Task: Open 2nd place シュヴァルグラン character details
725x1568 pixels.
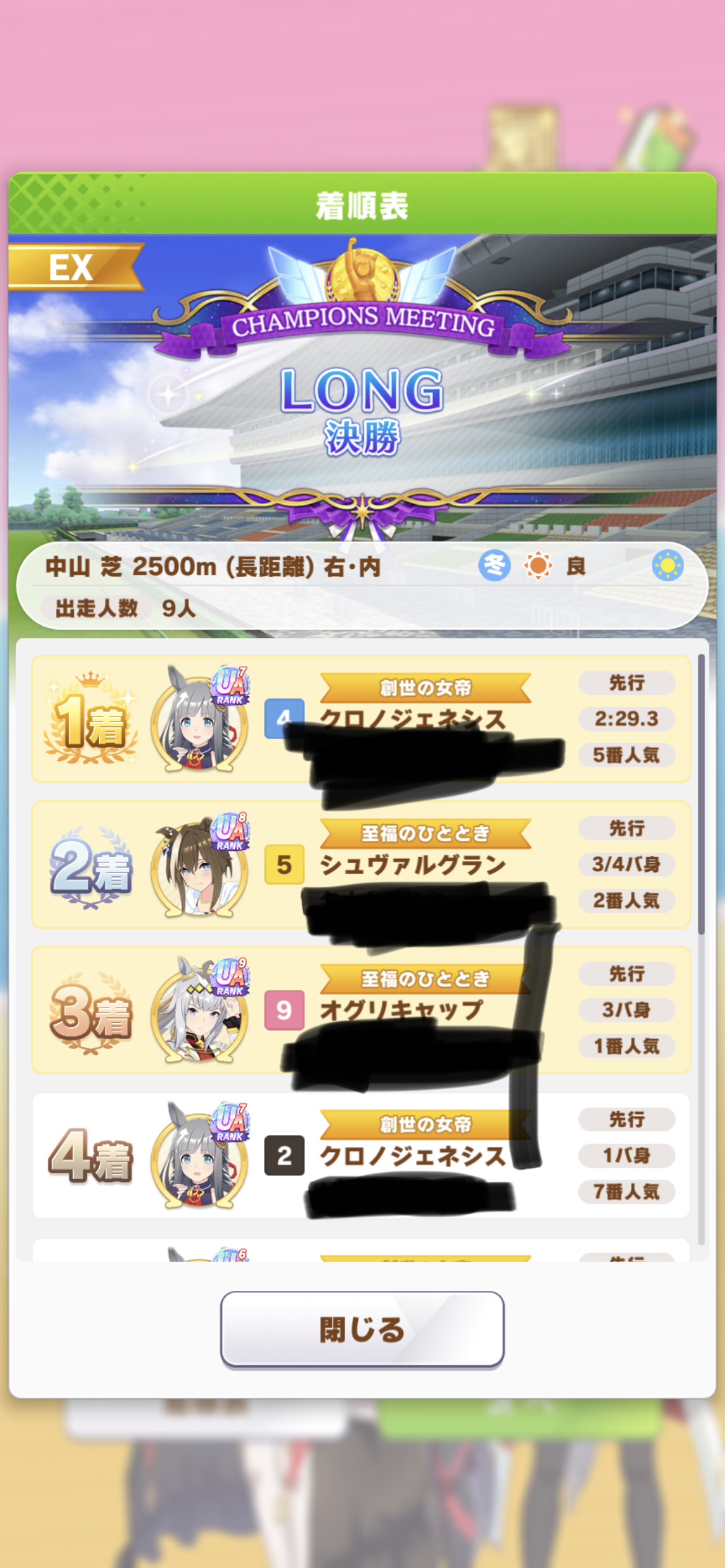Action: pos(200,866)
